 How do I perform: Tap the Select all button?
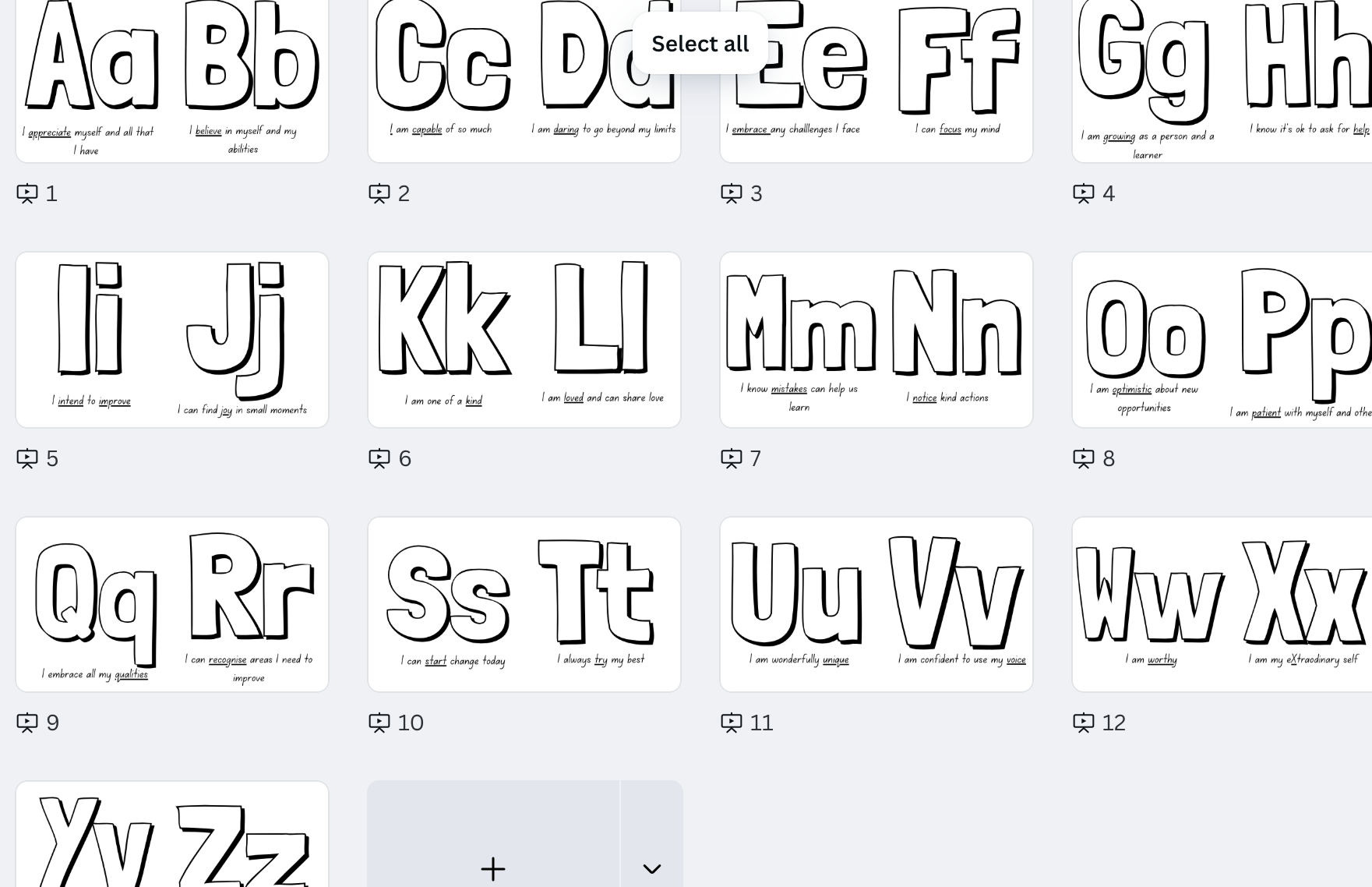pos(700,44)
